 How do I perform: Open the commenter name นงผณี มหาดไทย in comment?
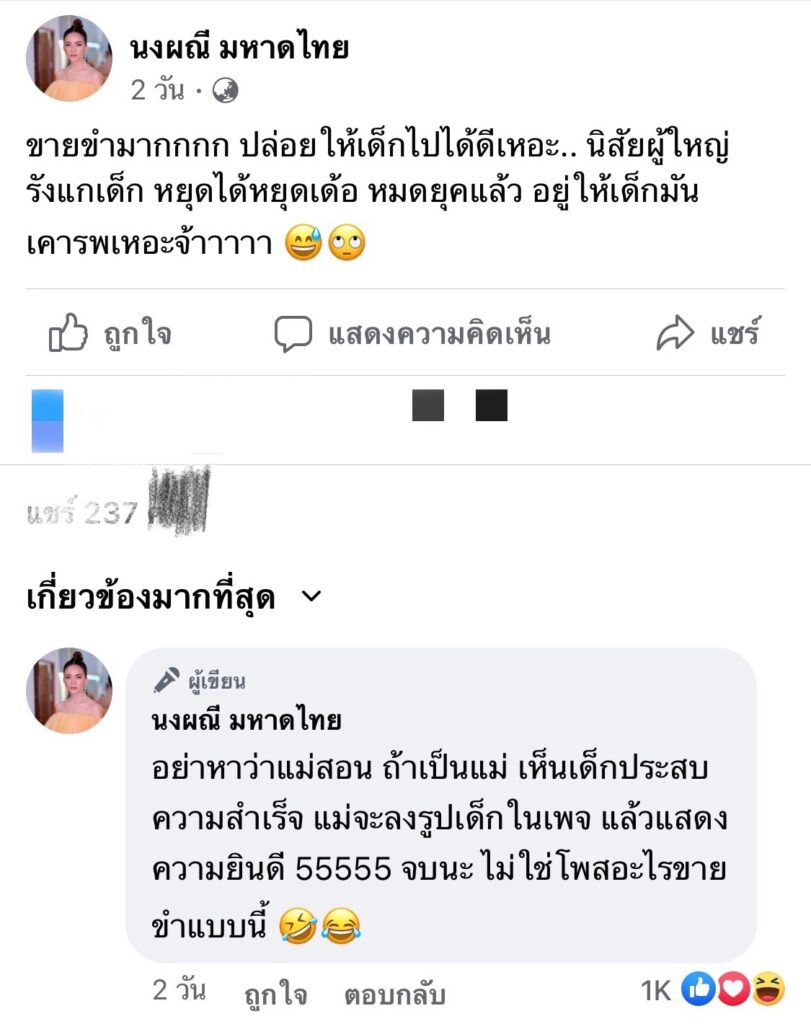click(246, 719)
